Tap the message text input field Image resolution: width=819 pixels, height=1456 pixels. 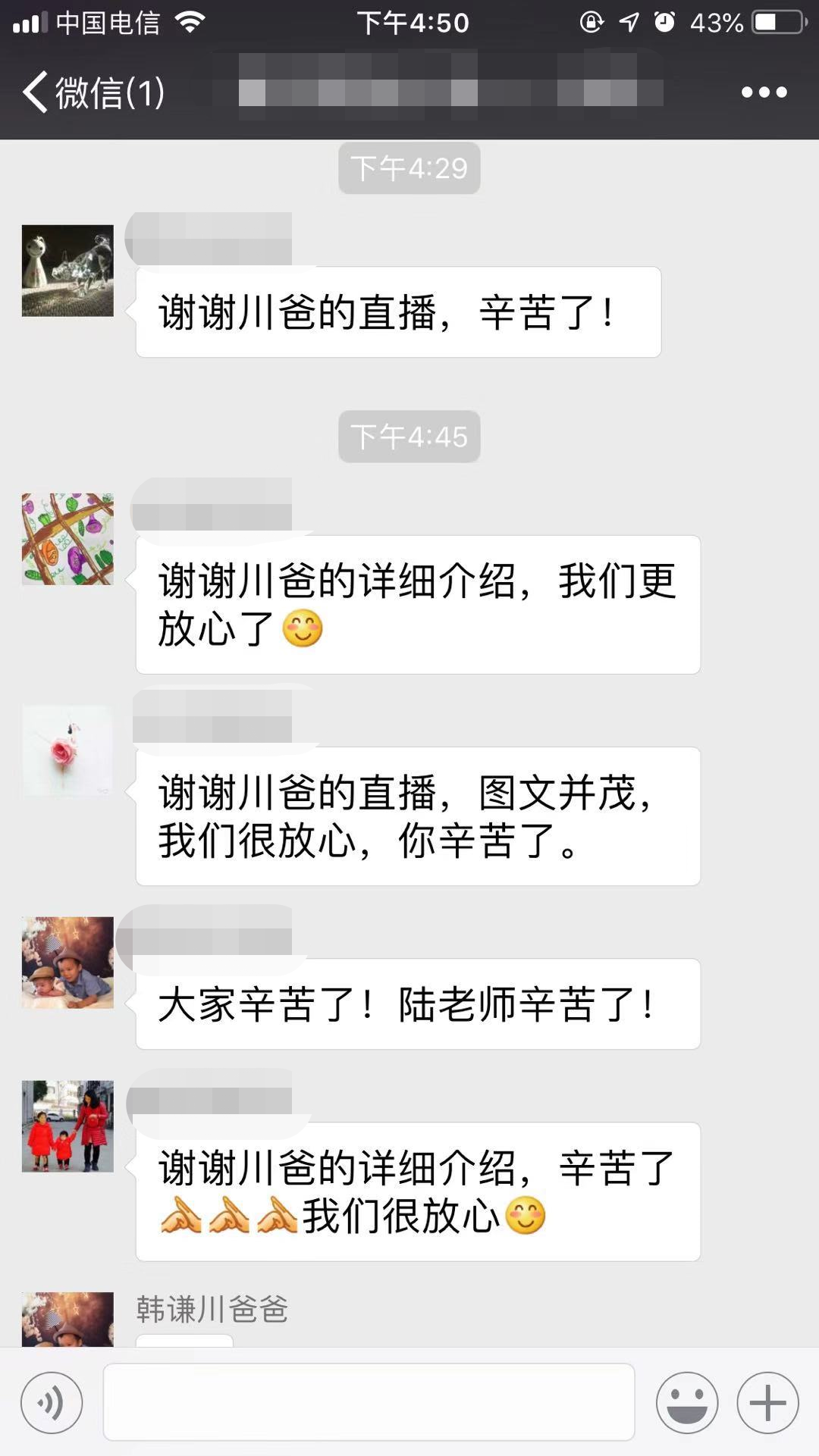369,1402
